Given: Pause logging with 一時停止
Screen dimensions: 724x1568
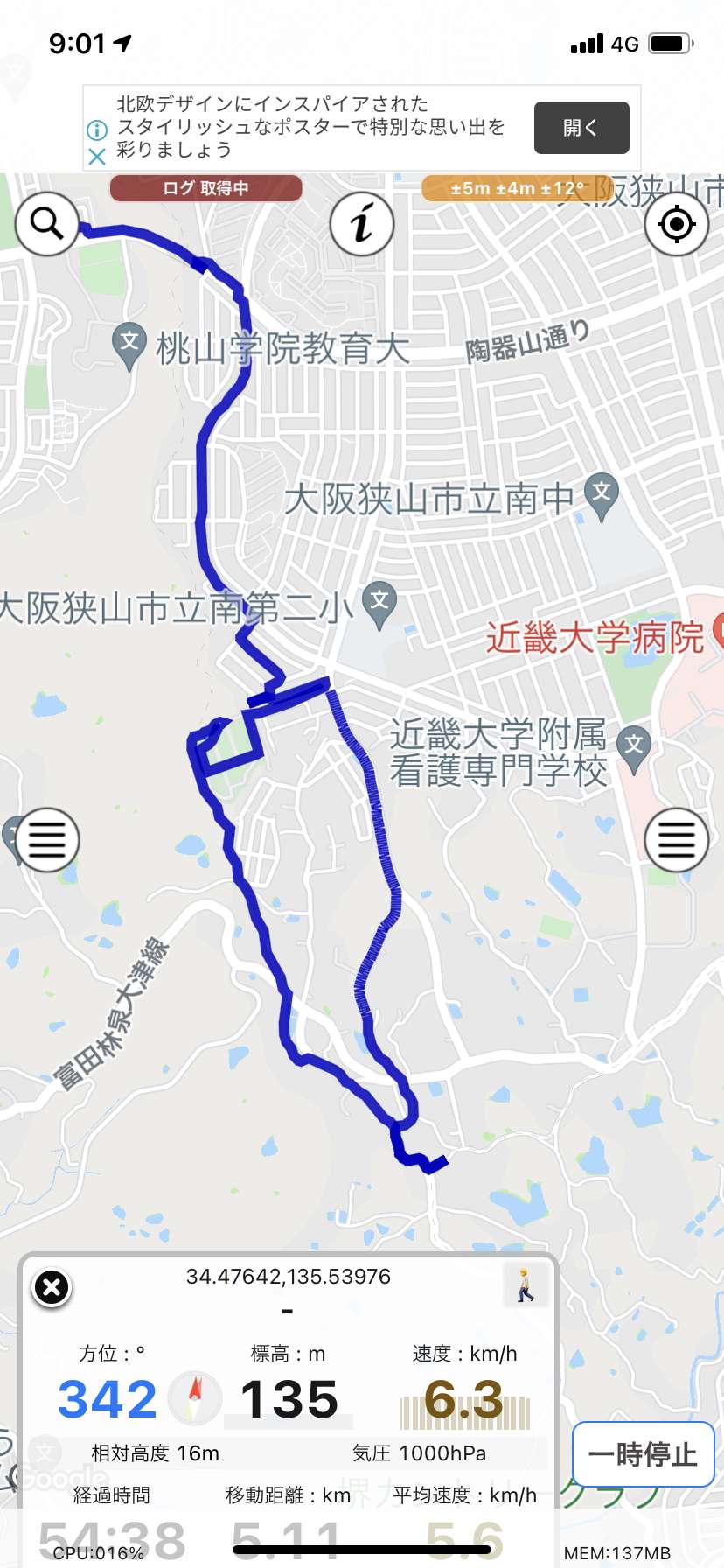Looking at the screenshot, I should 644,1454.
